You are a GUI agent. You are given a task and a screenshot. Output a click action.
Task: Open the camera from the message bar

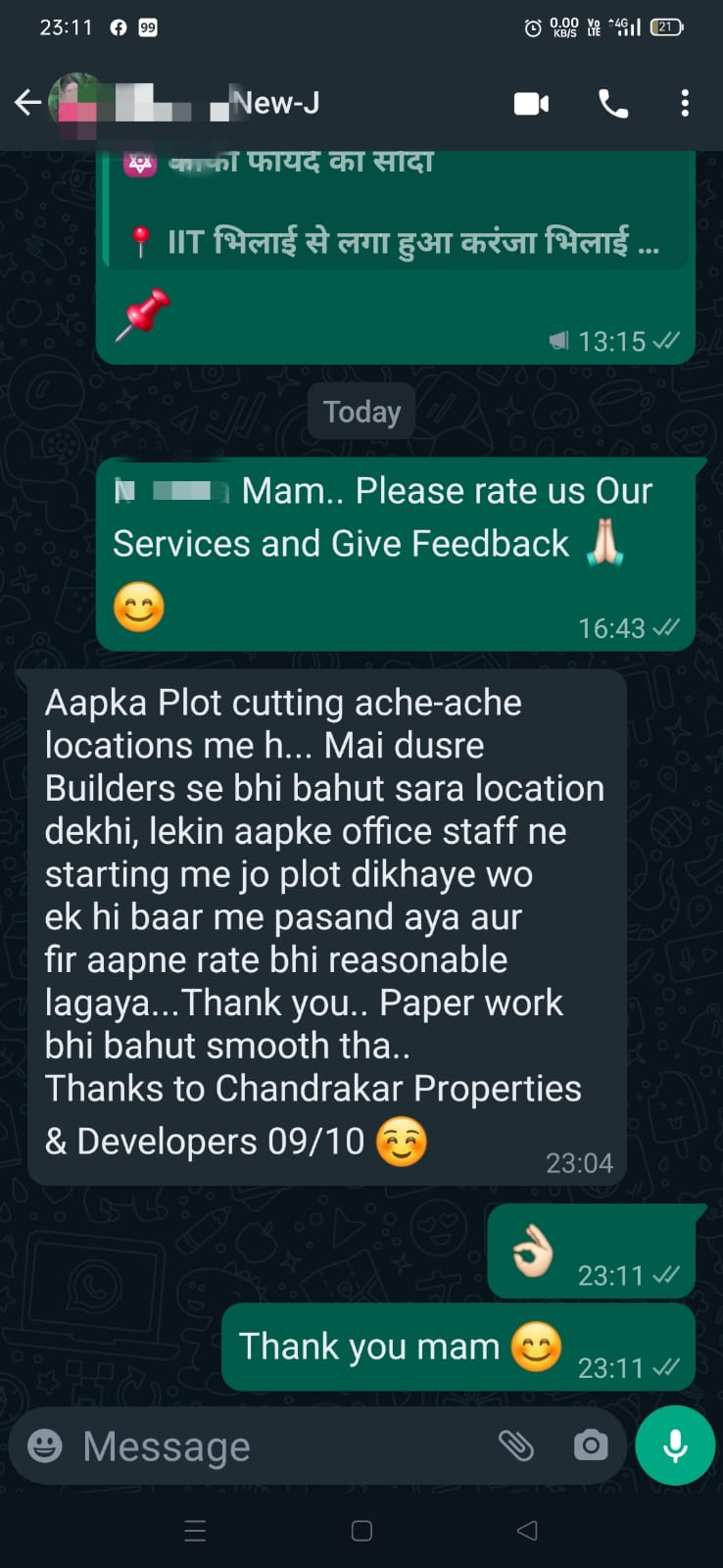click(x=591, y=1445)
